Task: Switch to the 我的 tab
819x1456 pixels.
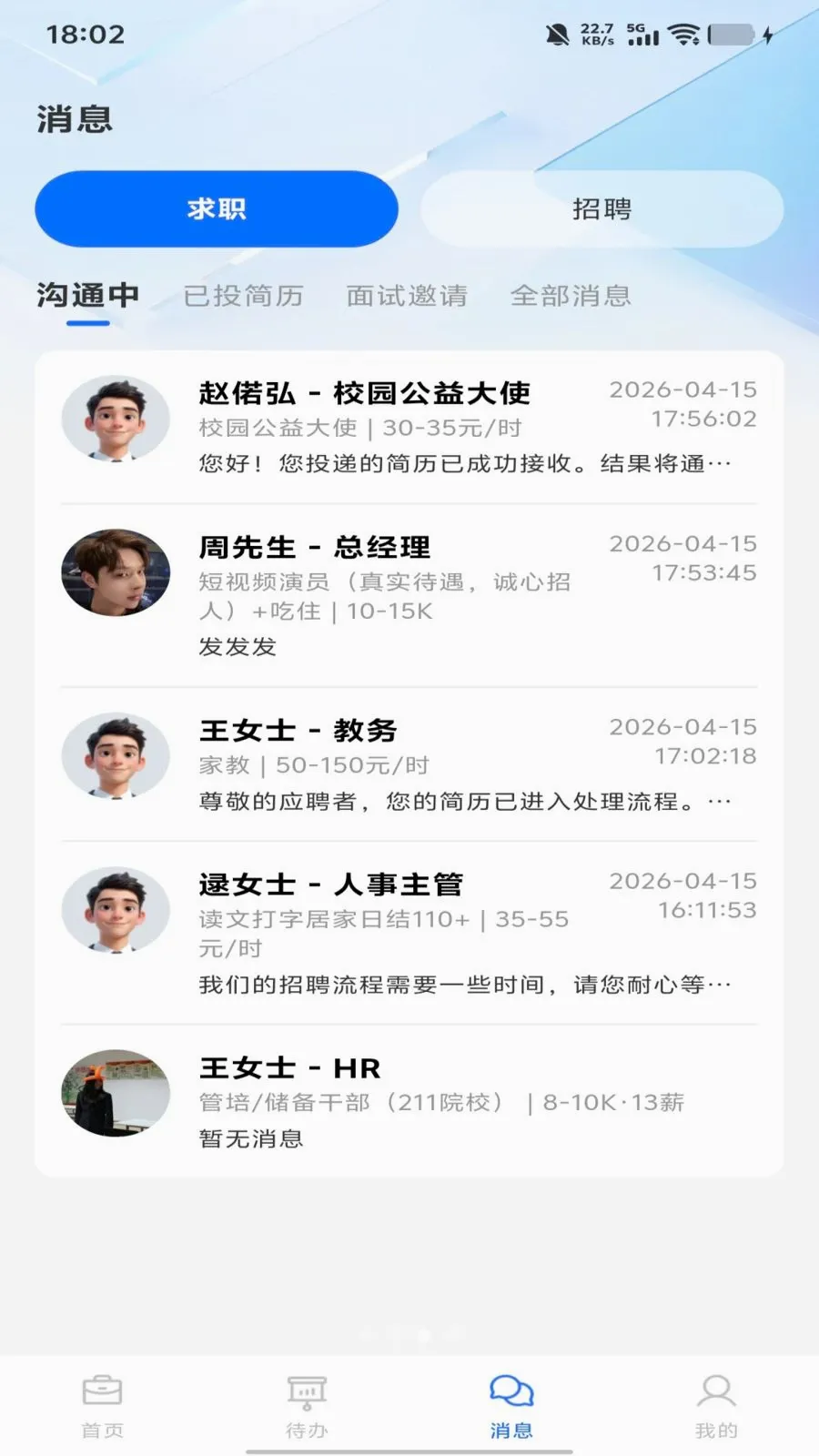Action: click(x=716, y=1406)
